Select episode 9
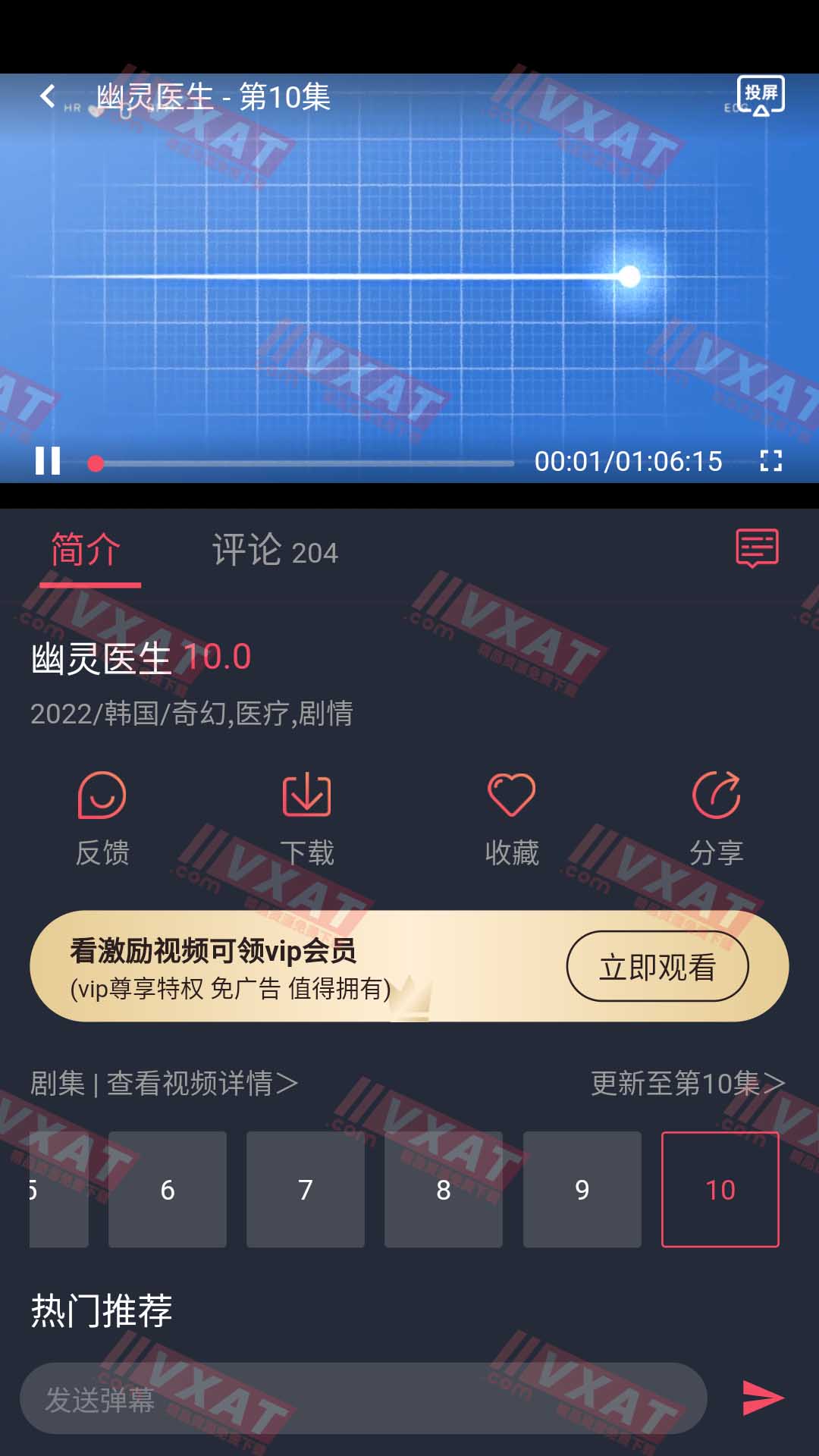The image size is (819, 1456). (x=582, y=1189)
